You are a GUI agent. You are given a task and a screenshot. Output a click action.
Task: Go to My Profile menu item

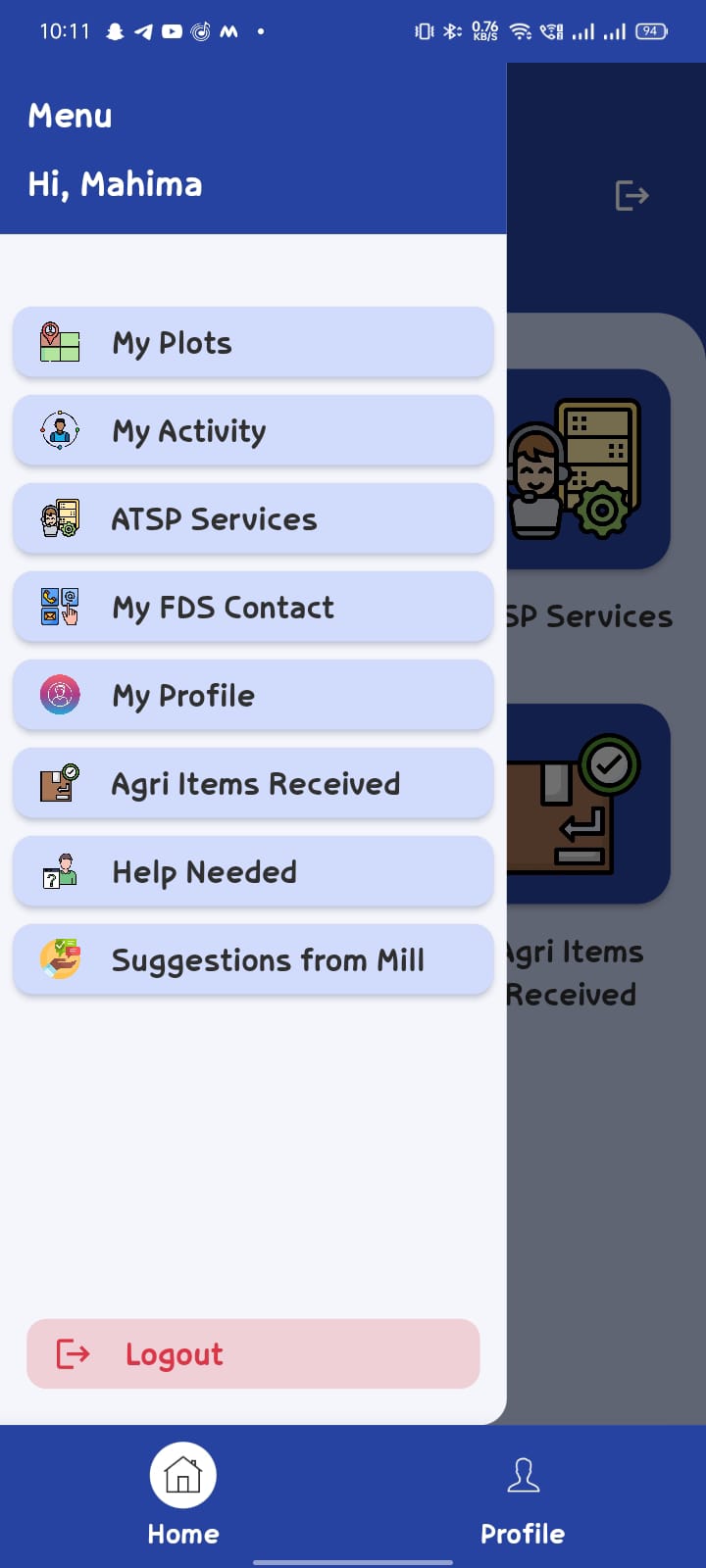click(x=252, y=695)
